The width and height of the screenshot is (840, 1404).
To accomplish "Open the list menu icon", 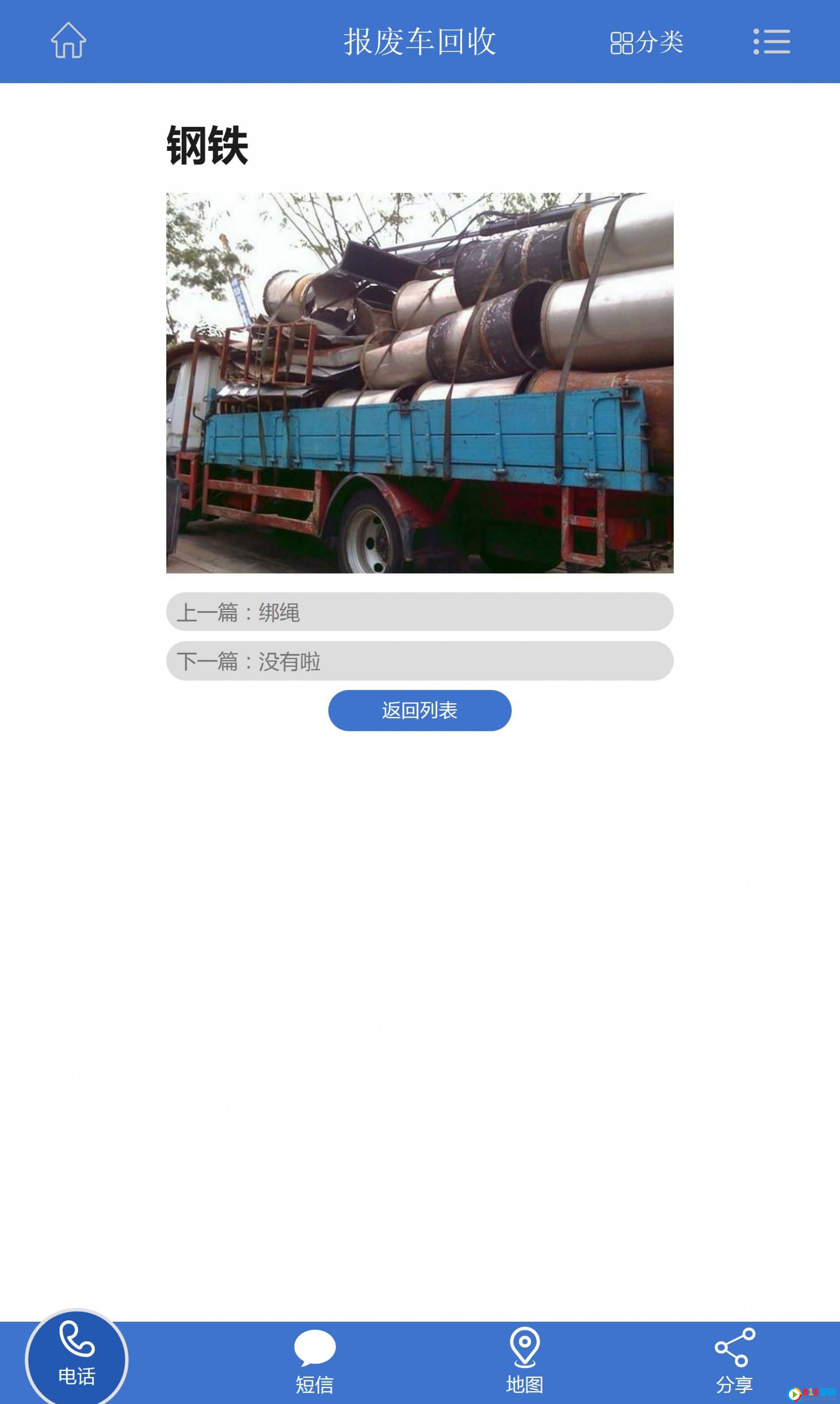I will [x=771, y=42].
